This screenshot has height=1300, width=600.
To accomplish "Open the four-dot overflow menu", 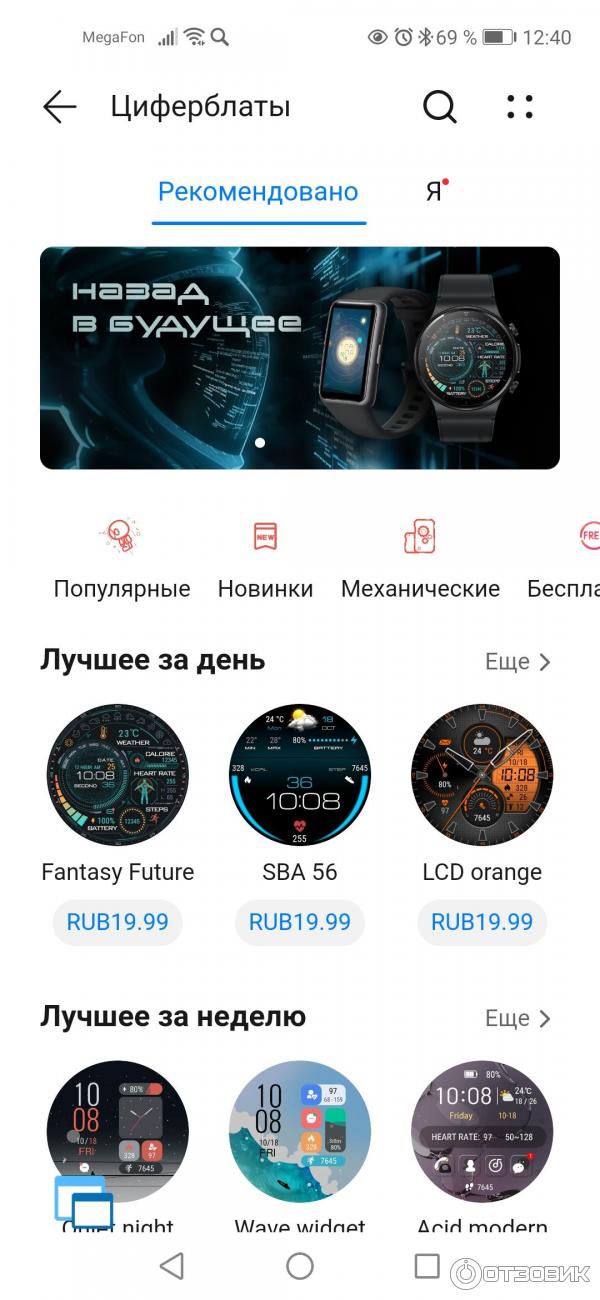I will (520, 106).
